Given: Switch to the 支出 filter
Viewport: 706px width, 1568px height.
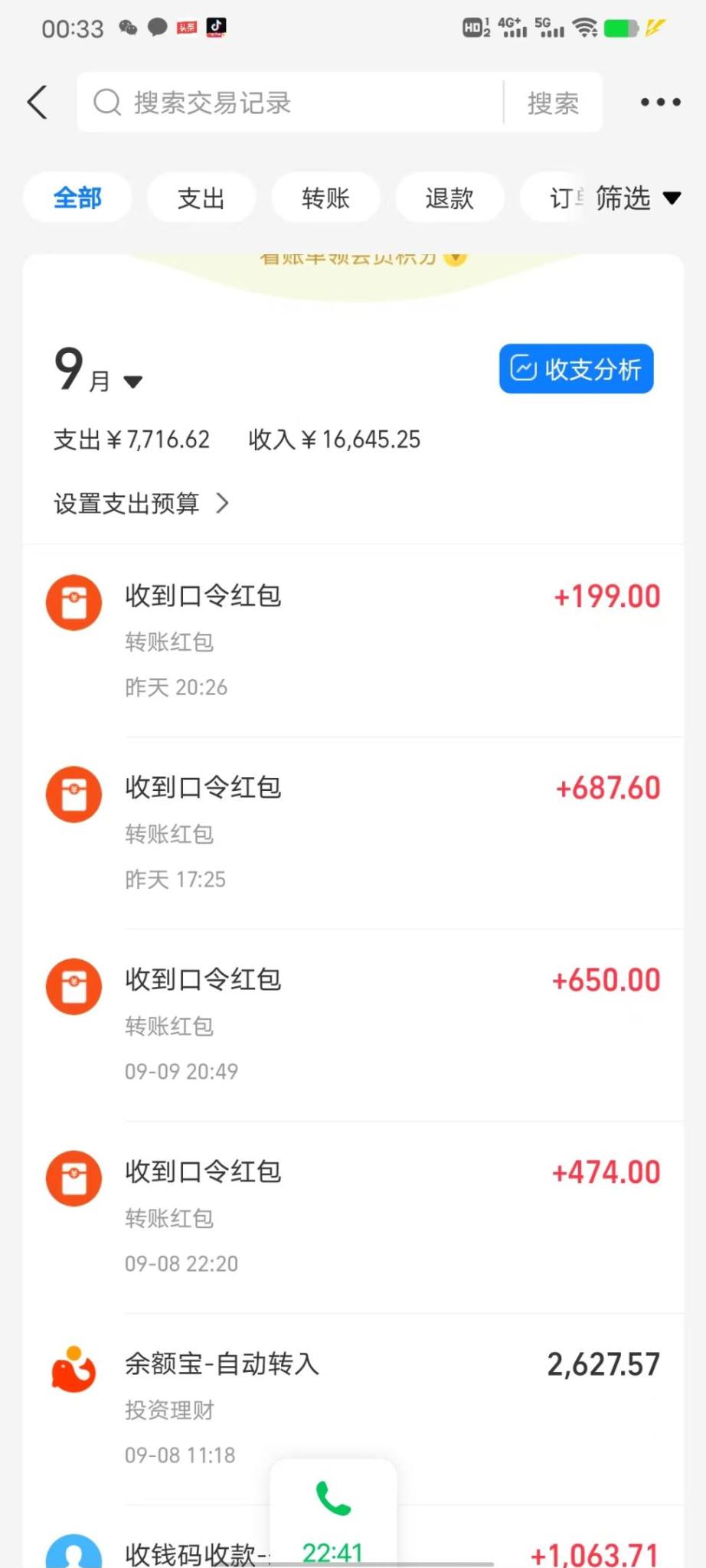Looking at the screenshot, I should (201, 198).
